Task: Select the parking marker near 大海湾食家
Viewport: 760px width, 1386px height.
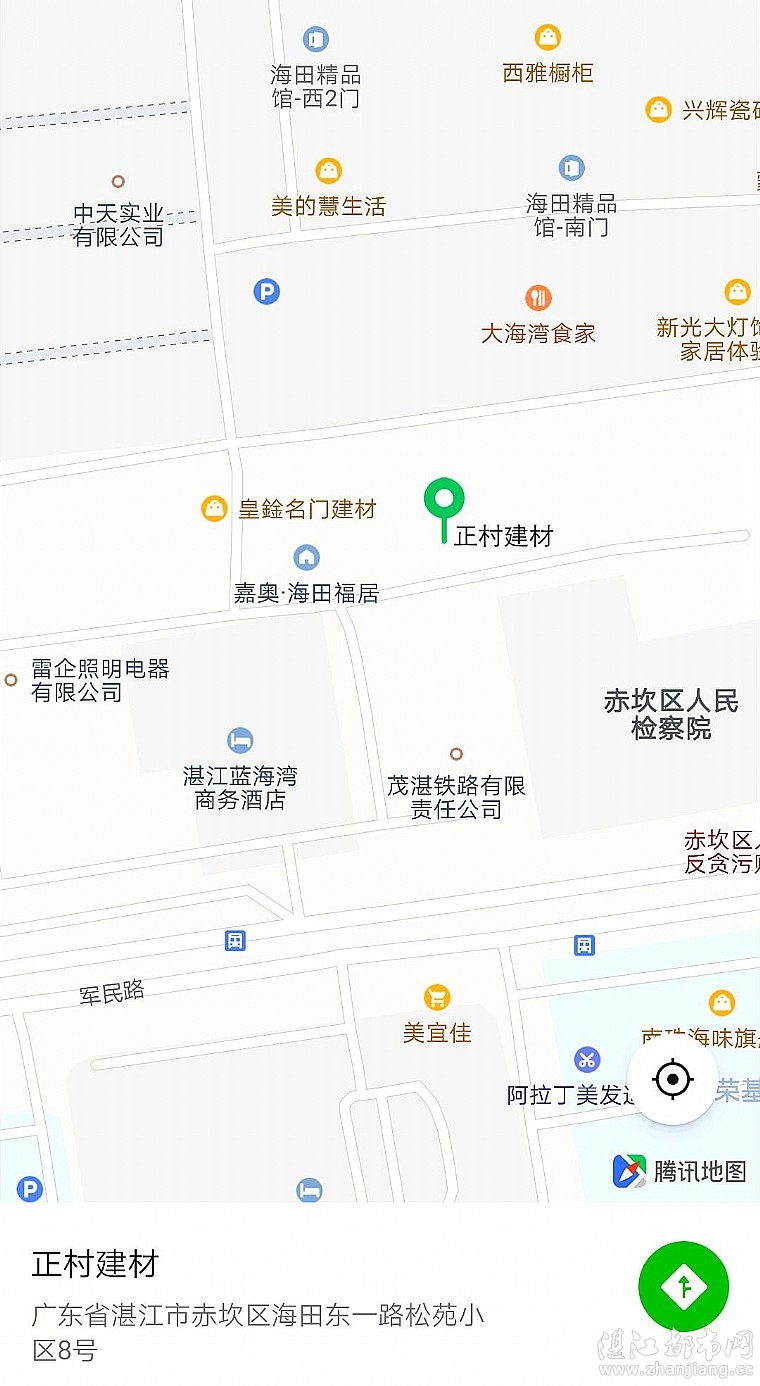Action: pos(266,292)
